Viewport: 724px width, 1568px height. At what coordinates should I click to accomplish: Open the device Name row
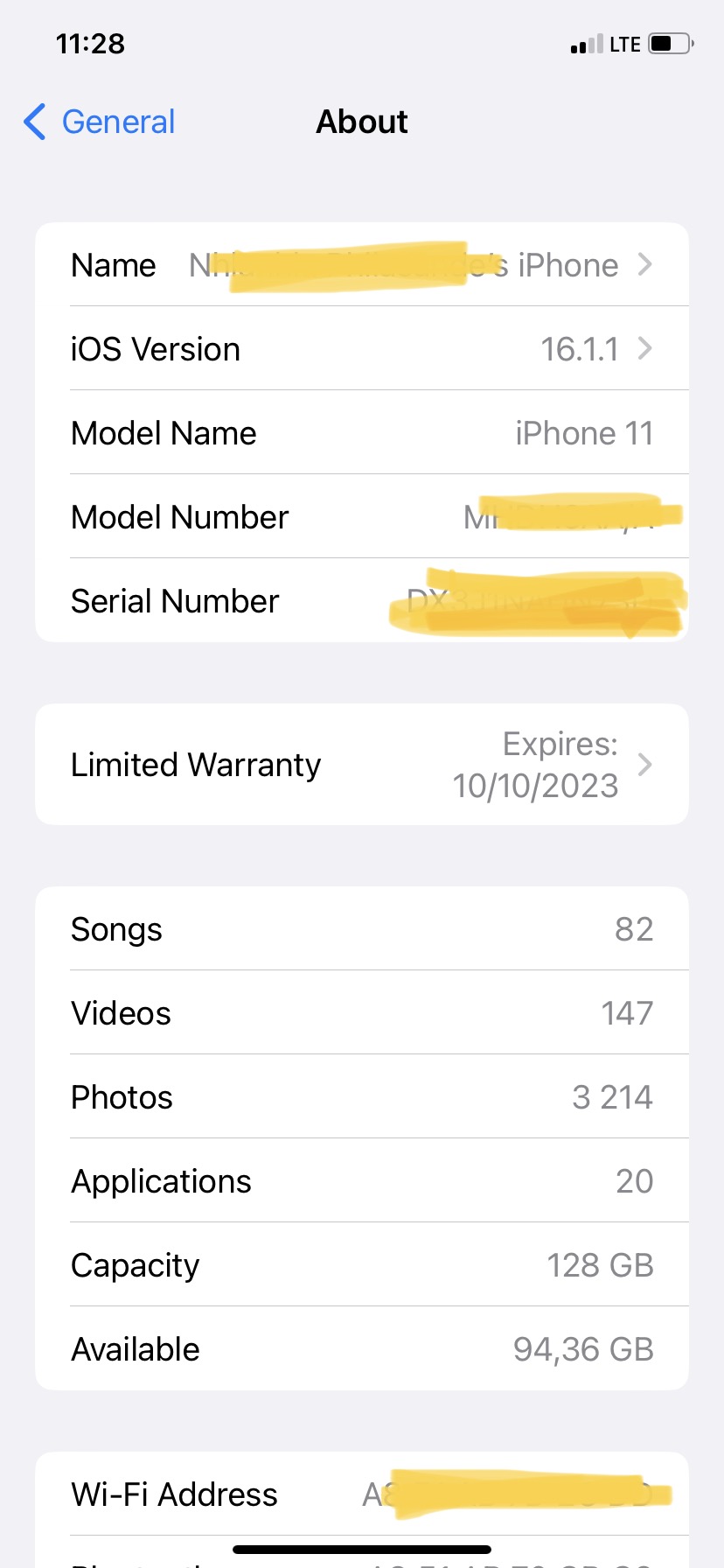pyautogui.click(x=361, y=264)
